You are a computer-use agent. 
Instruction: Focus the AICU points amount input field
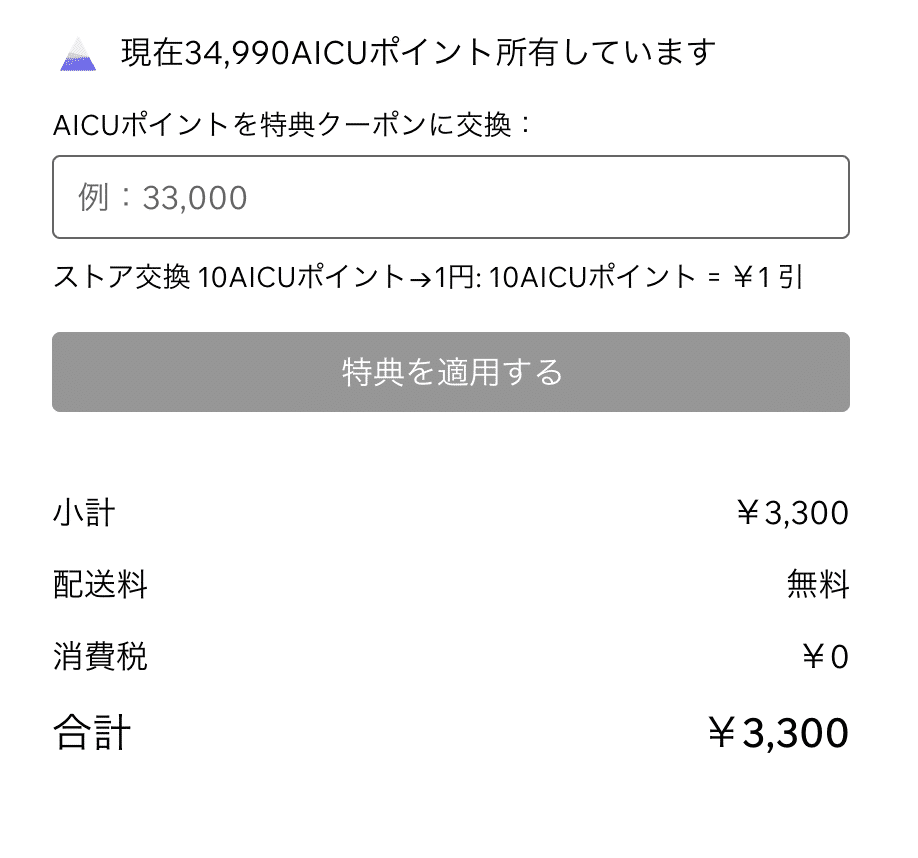click(x=450, y=197)
